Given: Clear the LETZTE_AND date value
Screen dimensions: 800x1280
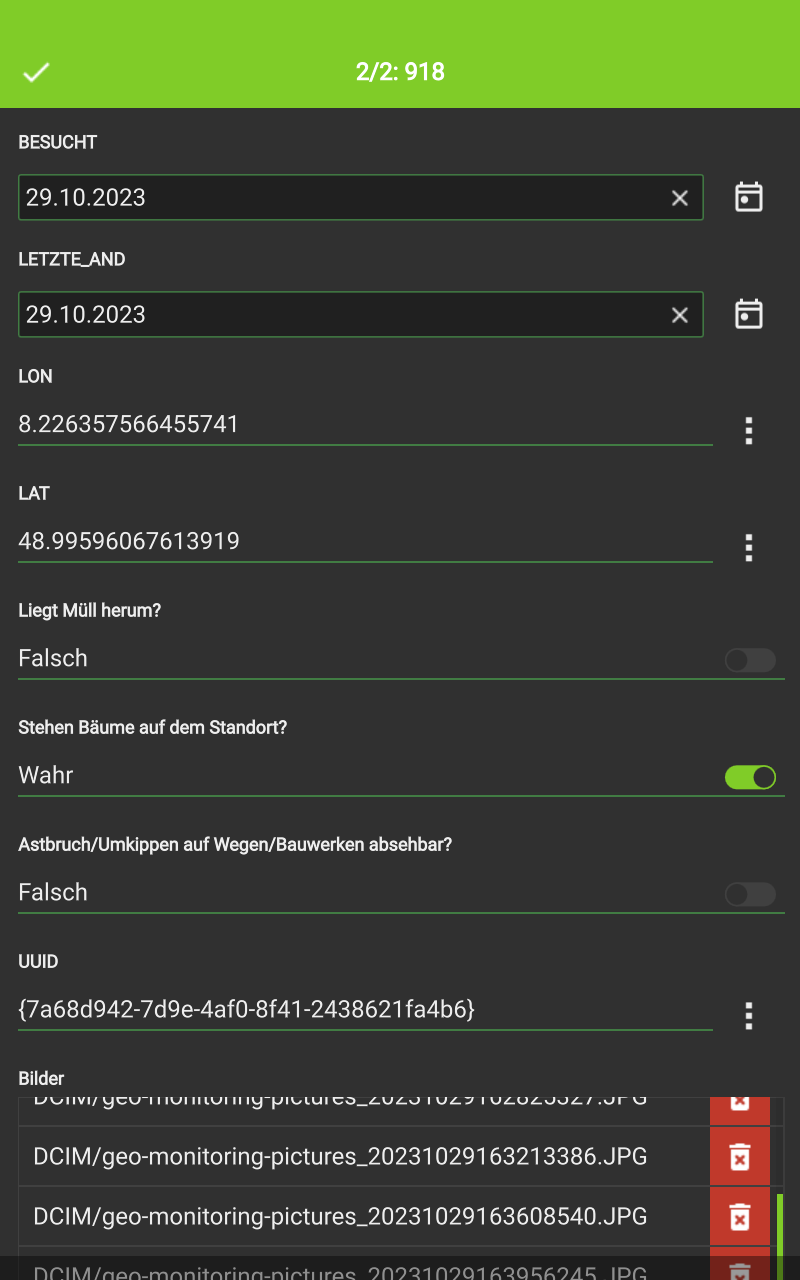Looking at the screenshot, I should pyautogui.click(x=680, y=315).
